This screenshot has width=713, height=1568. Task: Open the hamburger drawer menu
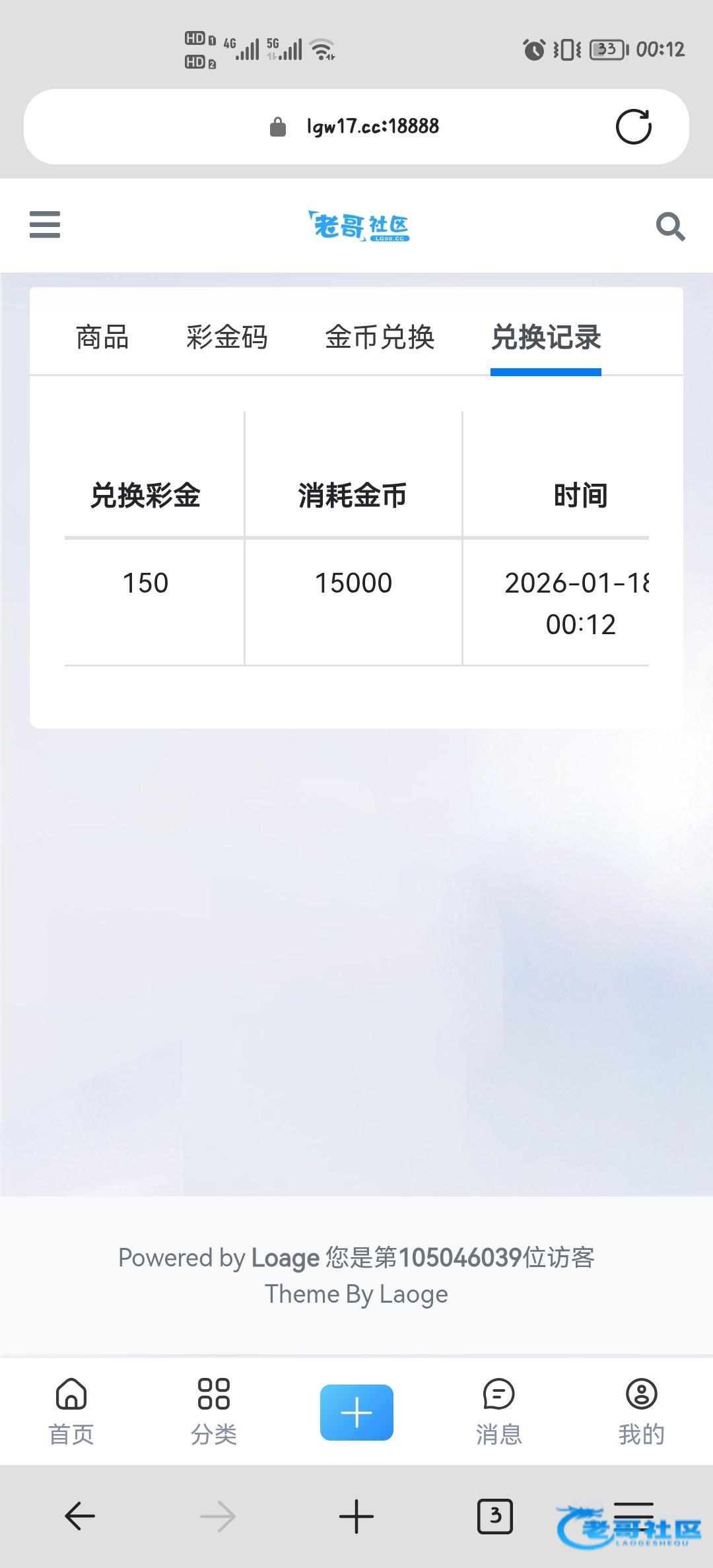[x=45, y=224]
